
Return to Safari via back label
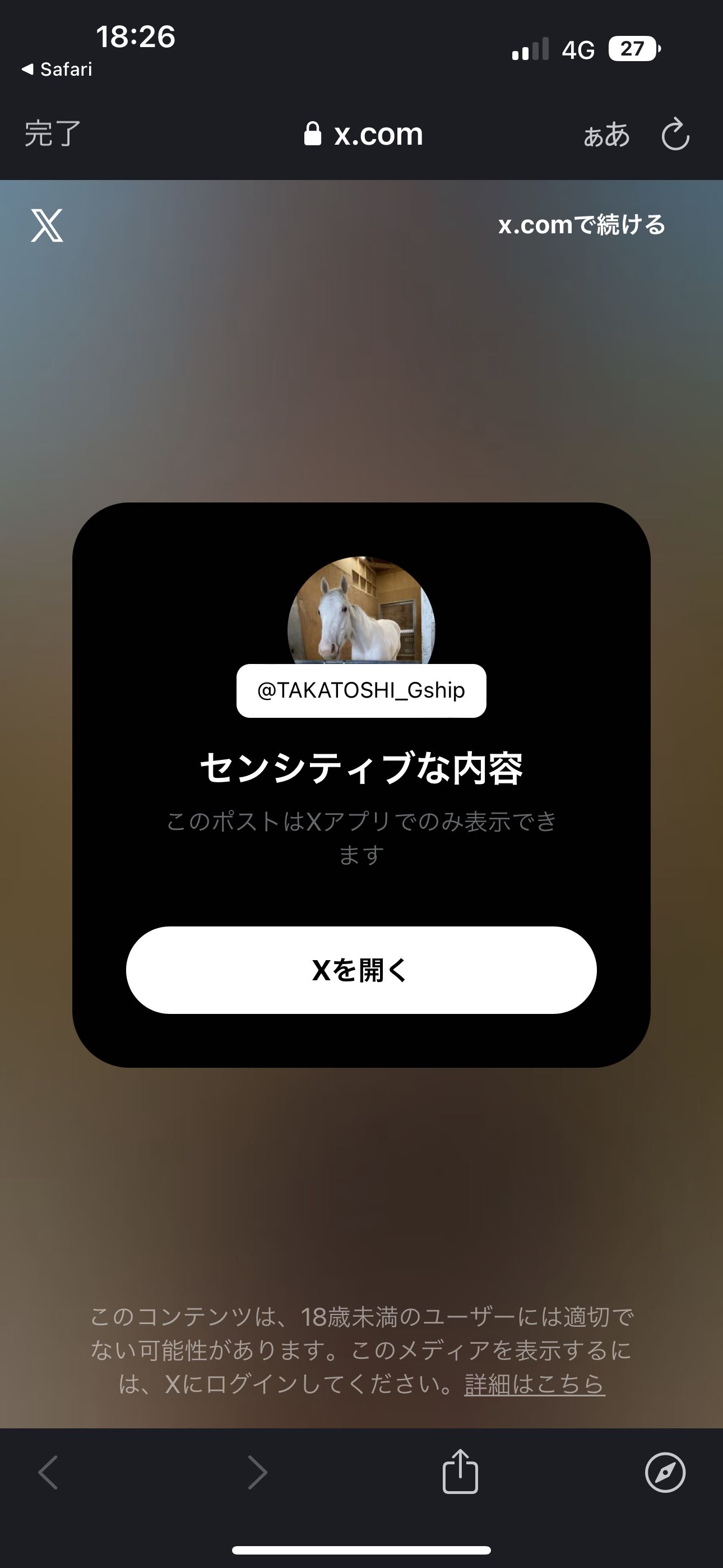[x=57, y=70]
